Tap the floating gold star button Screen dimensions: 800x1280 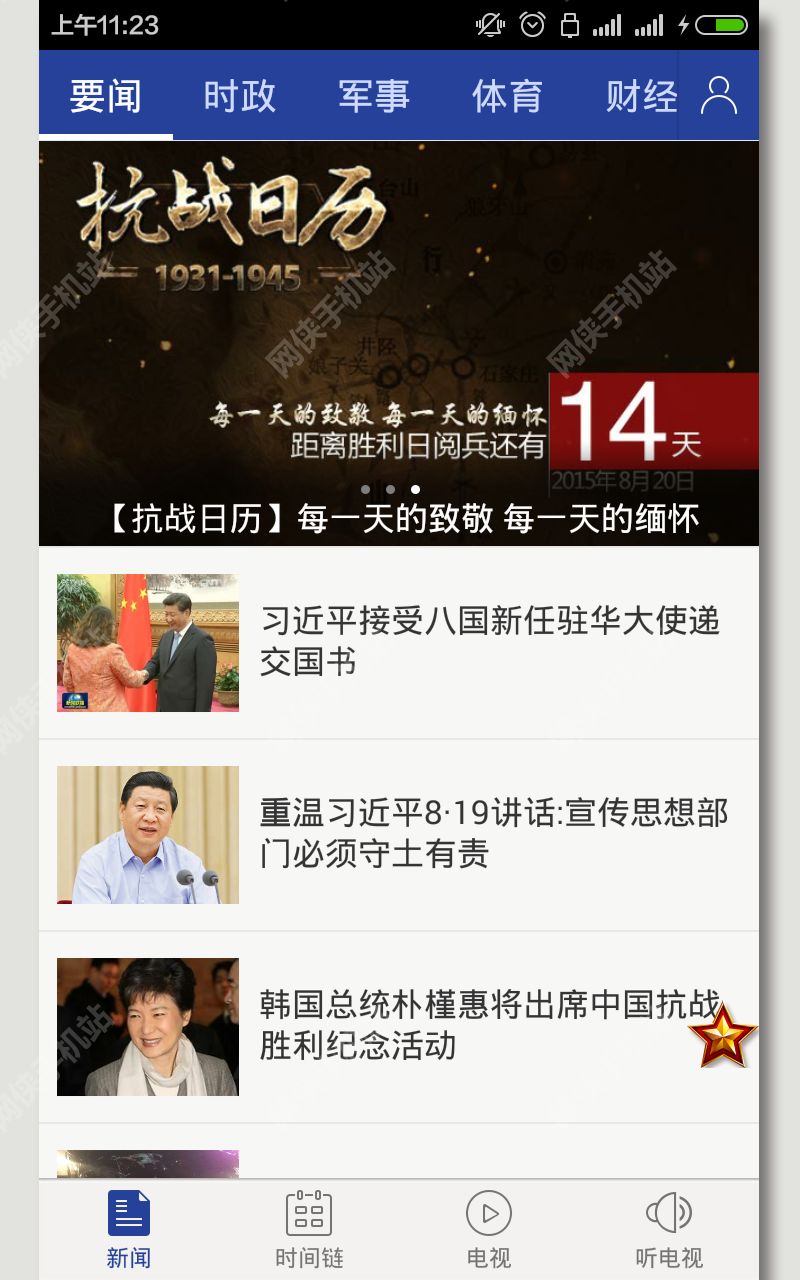pos(722,1036)
